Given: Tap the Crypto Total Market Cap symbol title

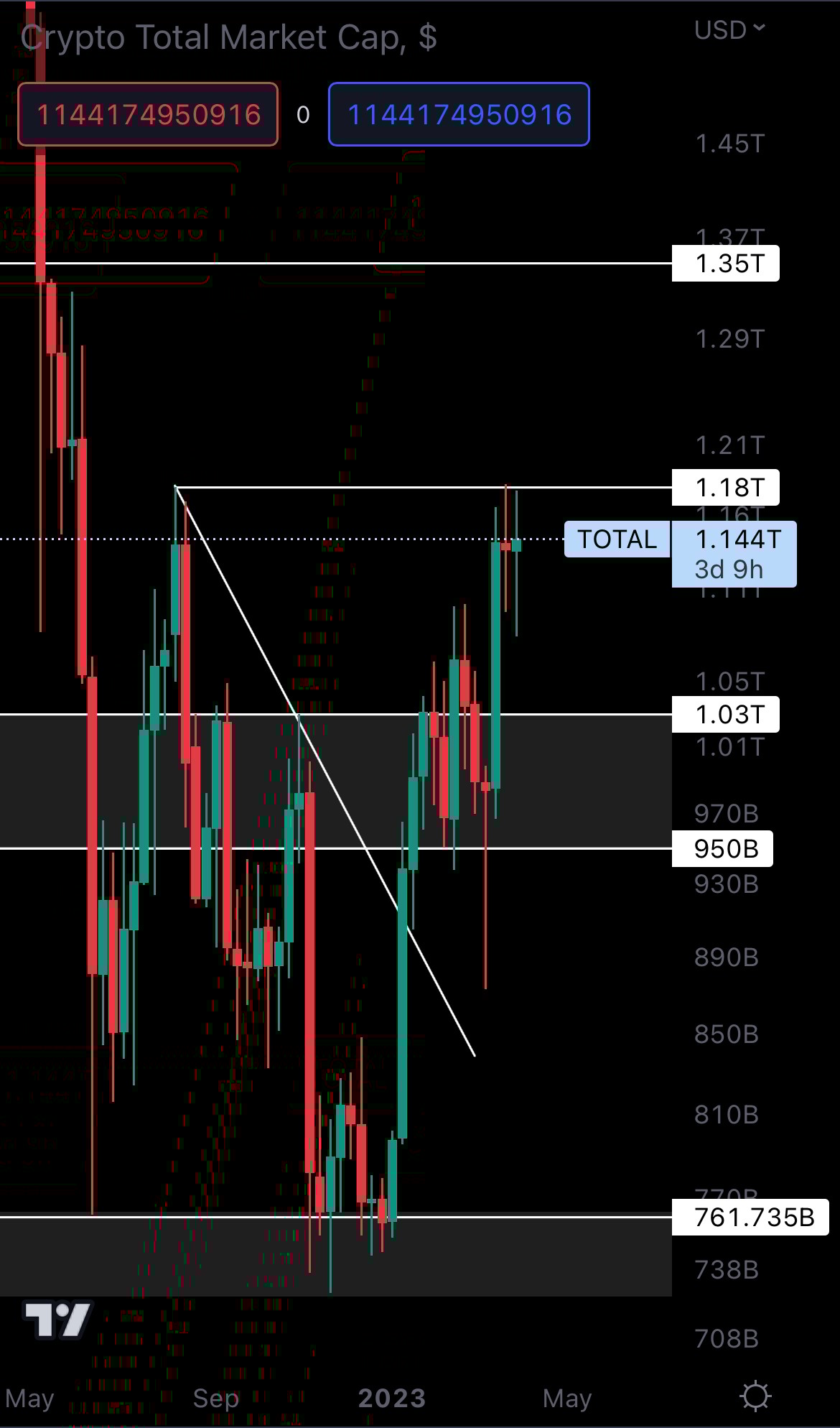Looking at the screenshot, I should (x=228, y=37).
